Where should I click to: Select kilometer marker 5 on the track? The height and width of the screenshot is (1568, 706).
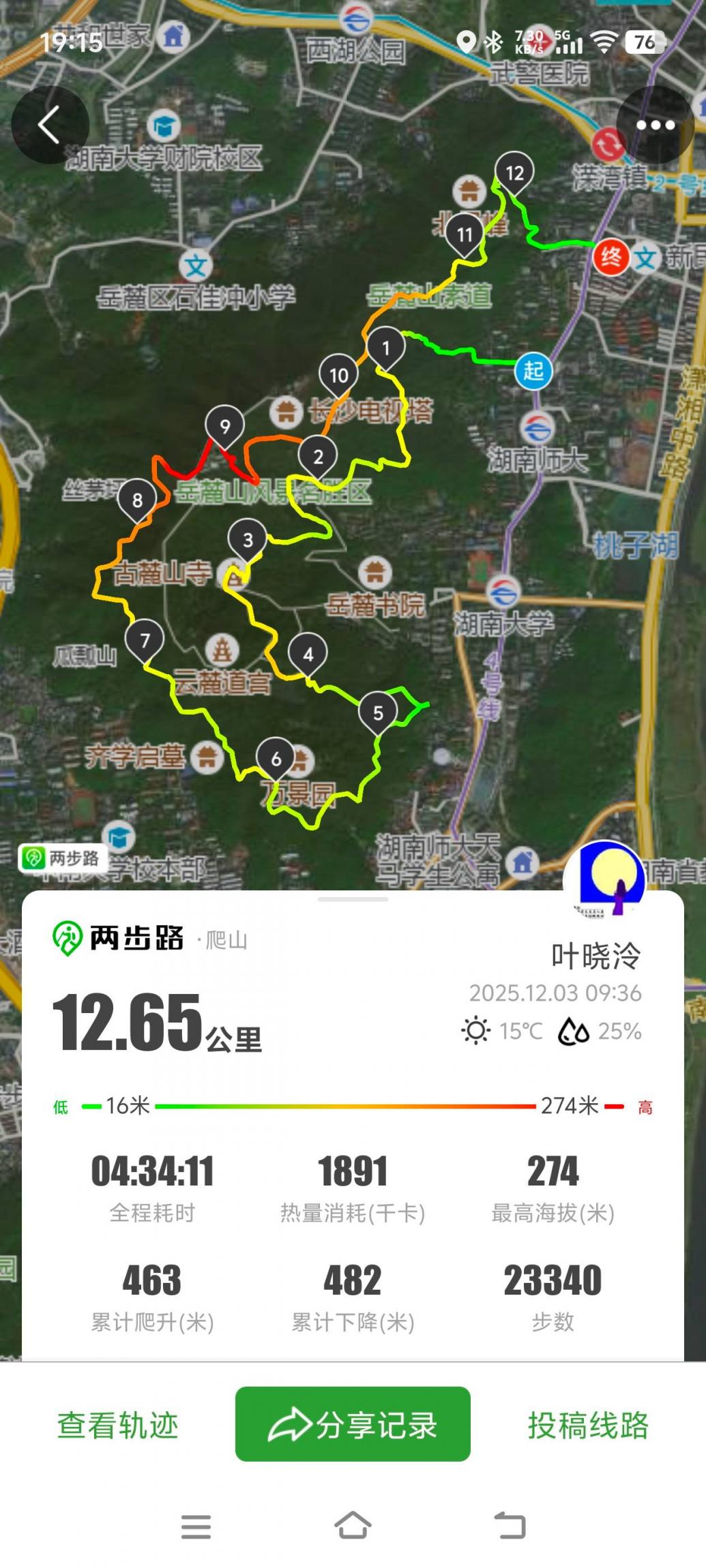[378, 712]
